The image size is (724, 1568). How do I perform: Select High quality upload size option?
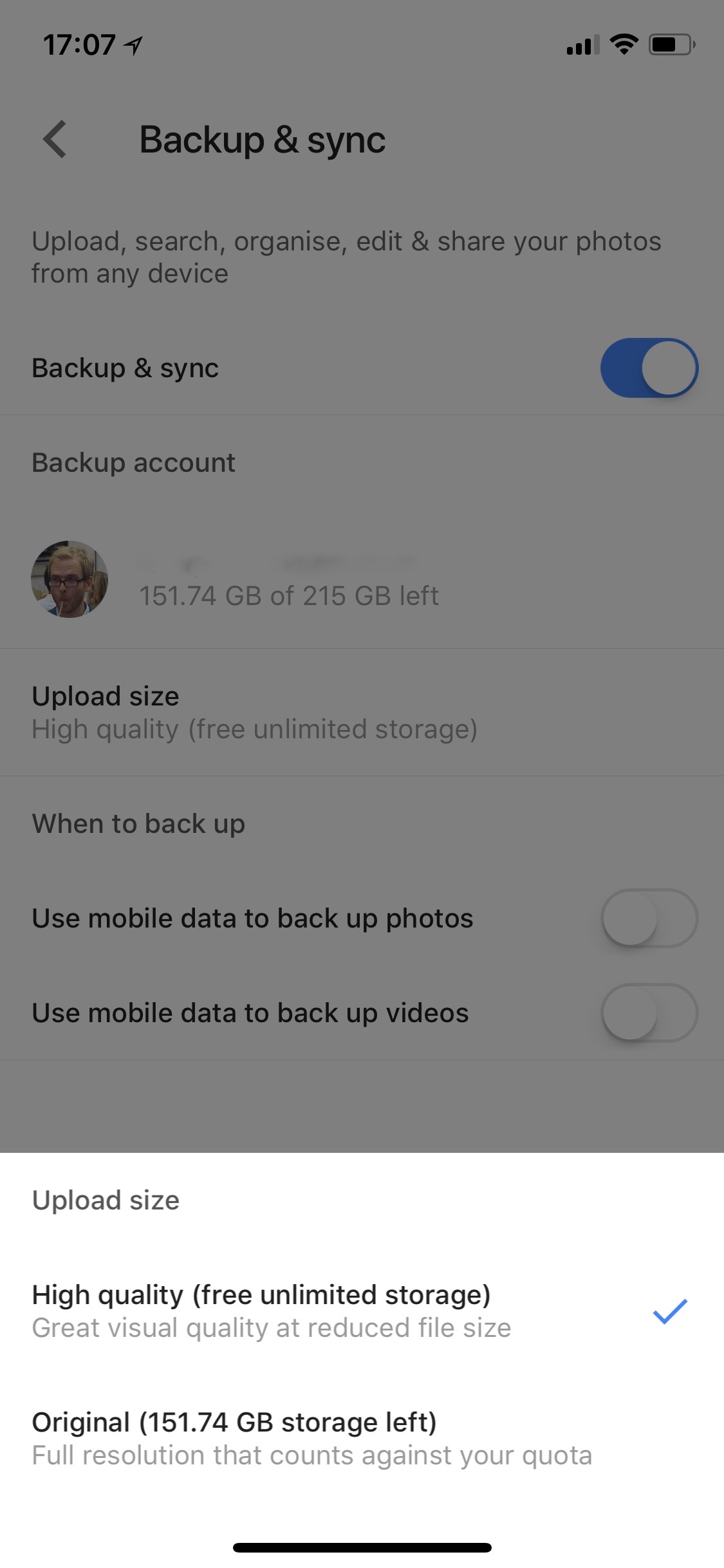(362, 1311)
